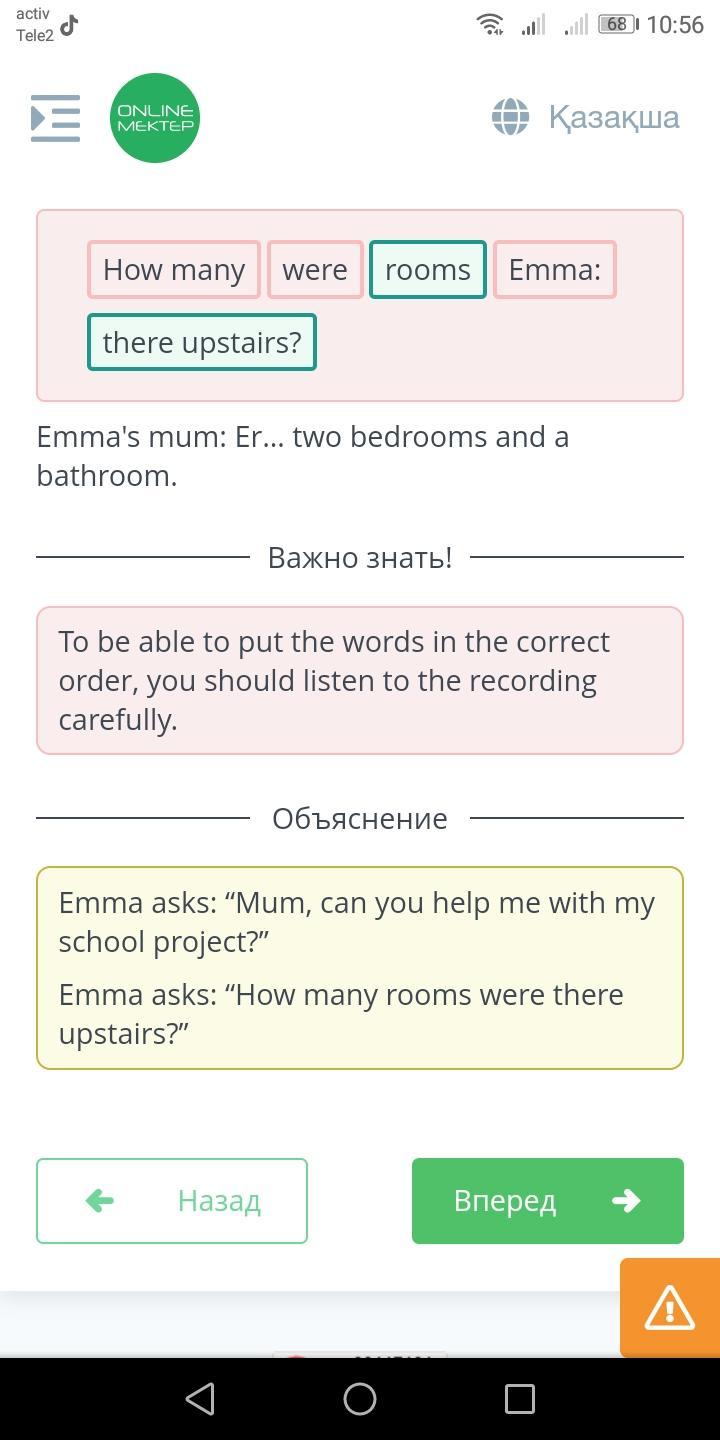Image resolution: width=720 pixels, height=1440 pixels.
Task: Switch language to Қазақша
Action: point(586,117)
